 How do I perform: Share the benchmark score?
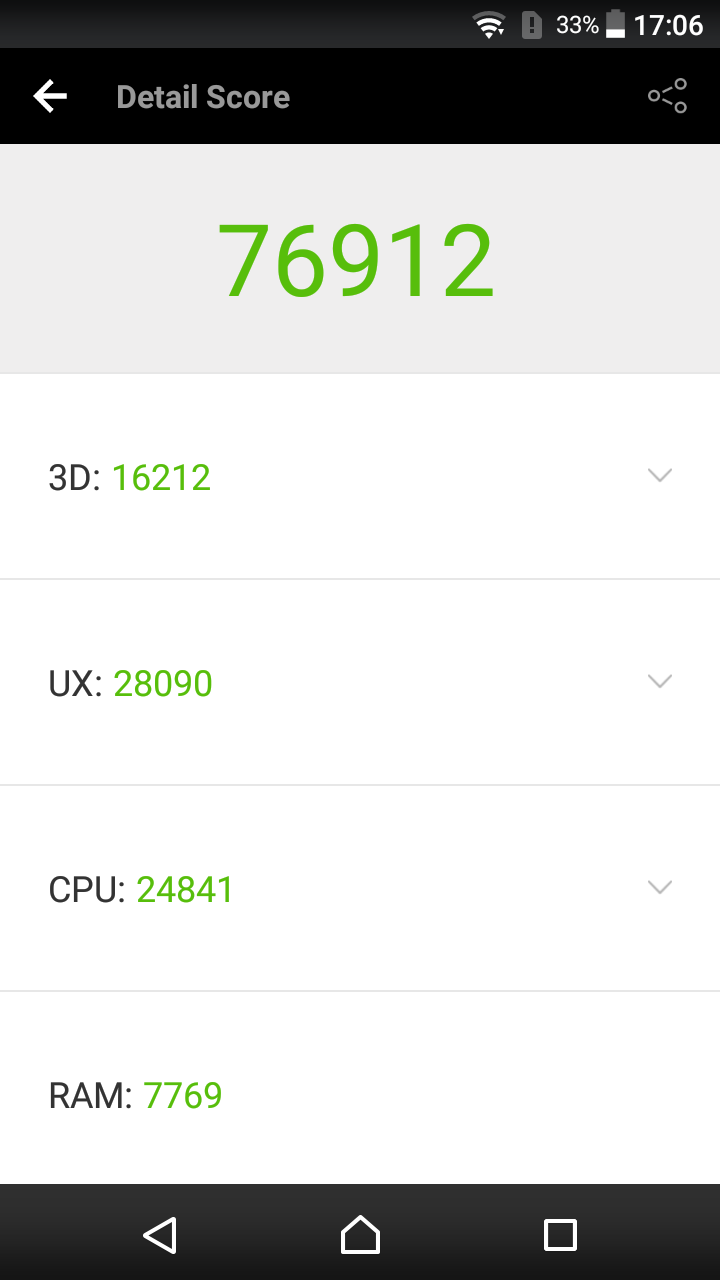click(667, 96)
